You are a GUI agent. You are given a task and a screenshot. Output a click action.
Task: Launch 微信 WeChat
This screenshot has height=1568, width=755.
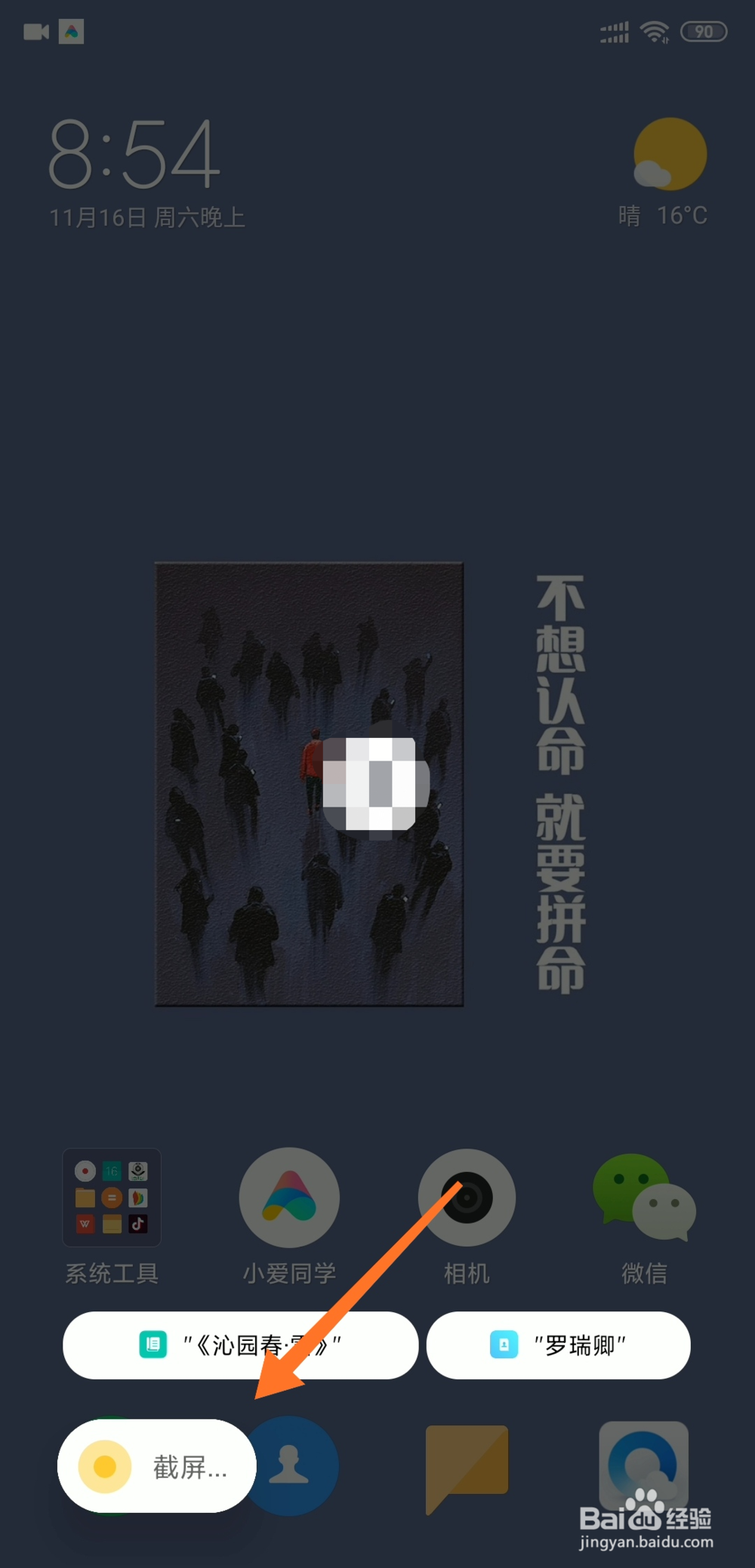[646, 1198]
